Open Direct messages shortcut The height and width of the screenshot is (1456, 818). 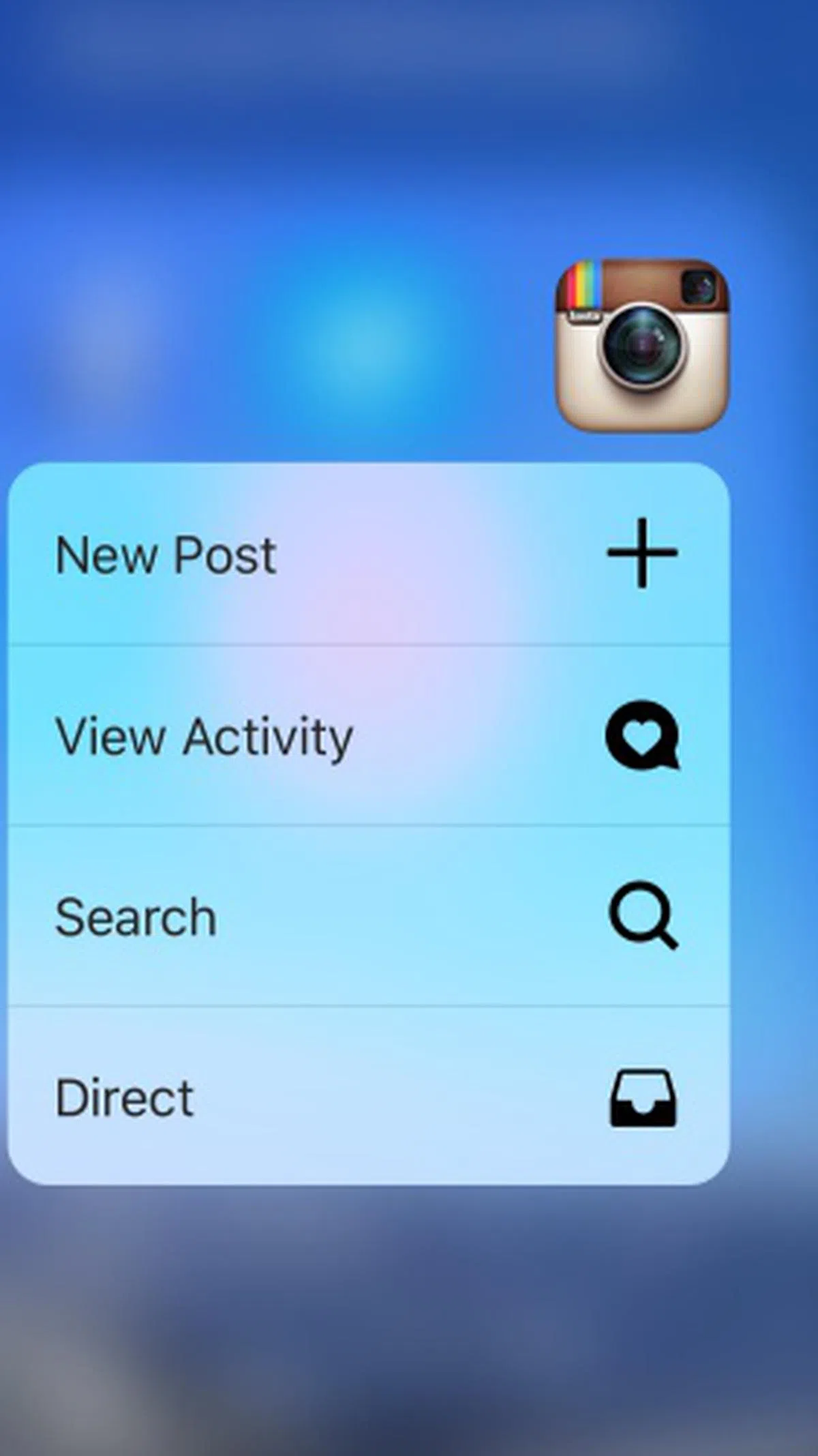coord(368,1097)
